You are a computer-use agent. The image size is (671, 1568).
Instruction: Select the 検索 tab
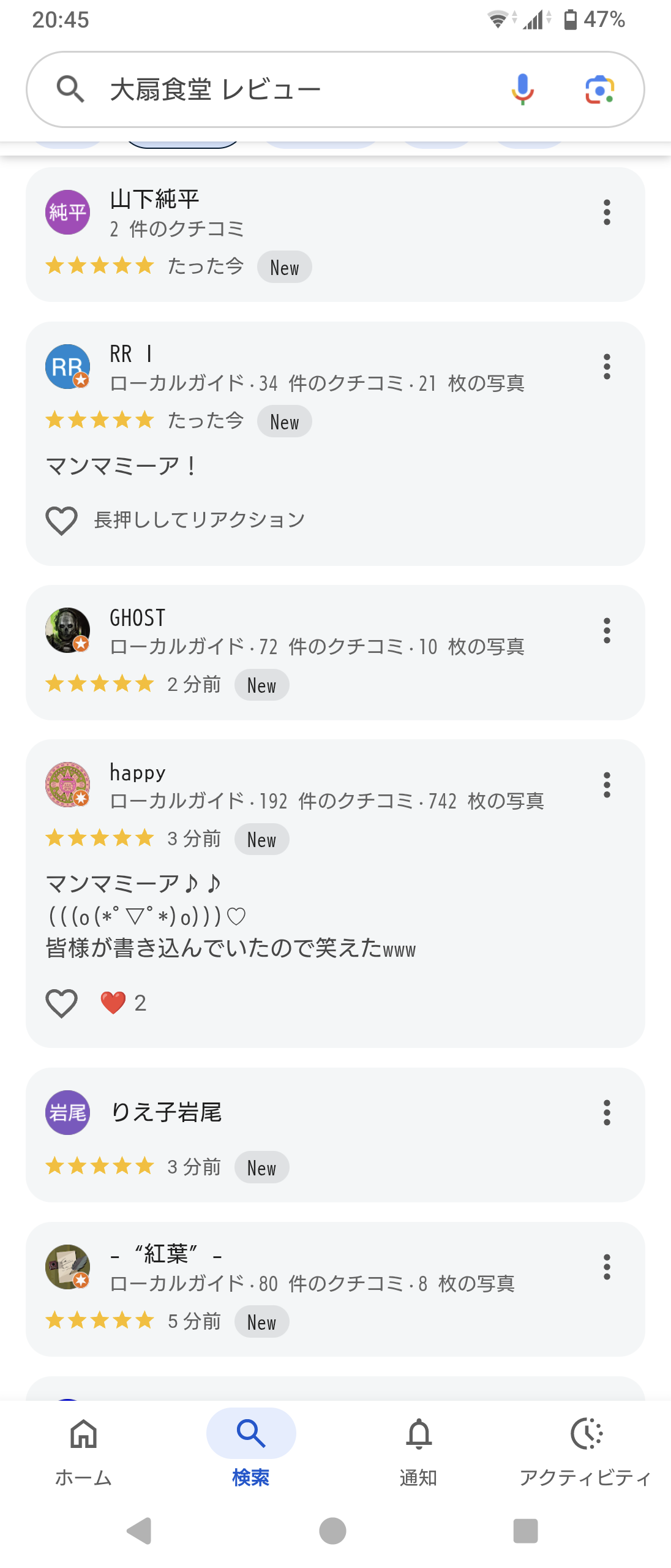(x=251, y=1450)
